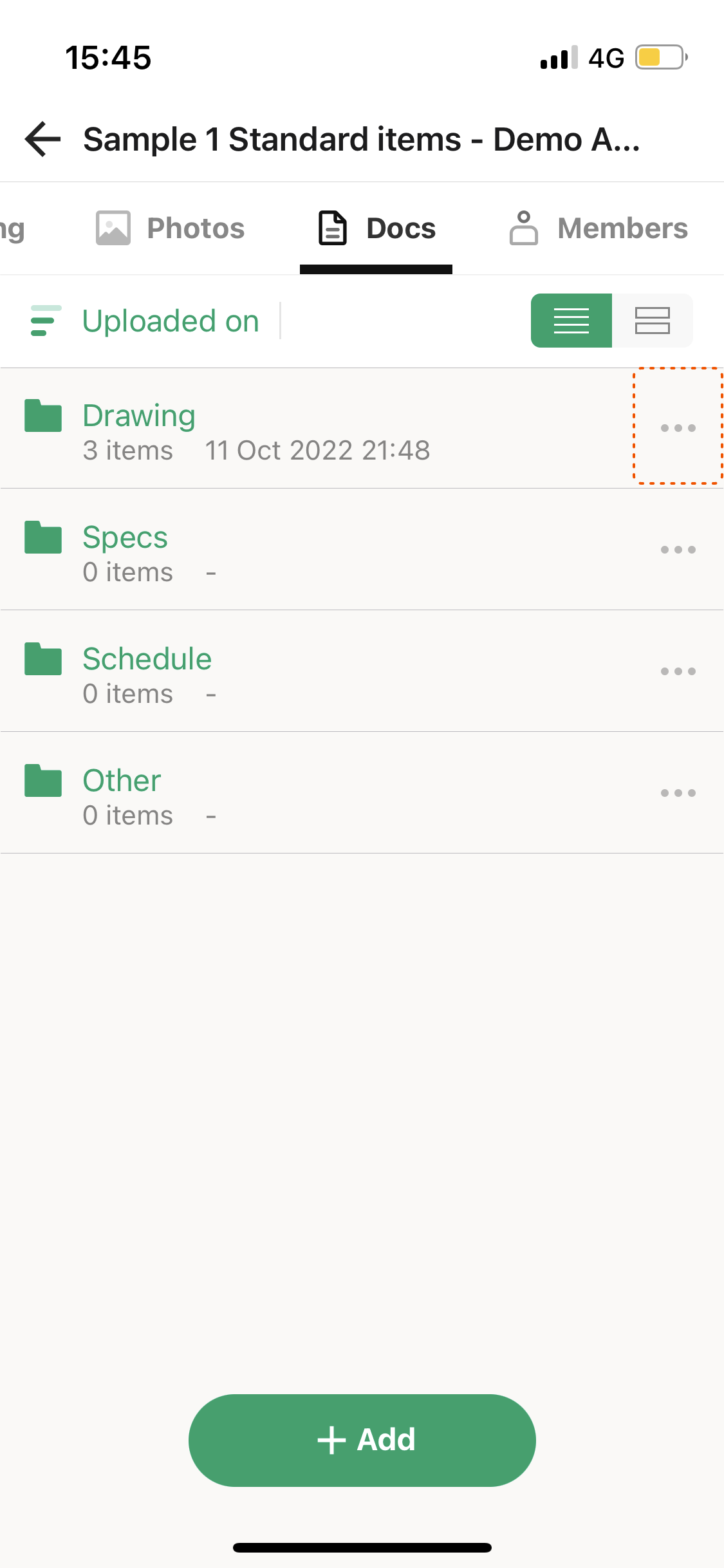This screenshot has height=1568, width=724.
Task: Select the compact list view
Action: coord(571,321)
